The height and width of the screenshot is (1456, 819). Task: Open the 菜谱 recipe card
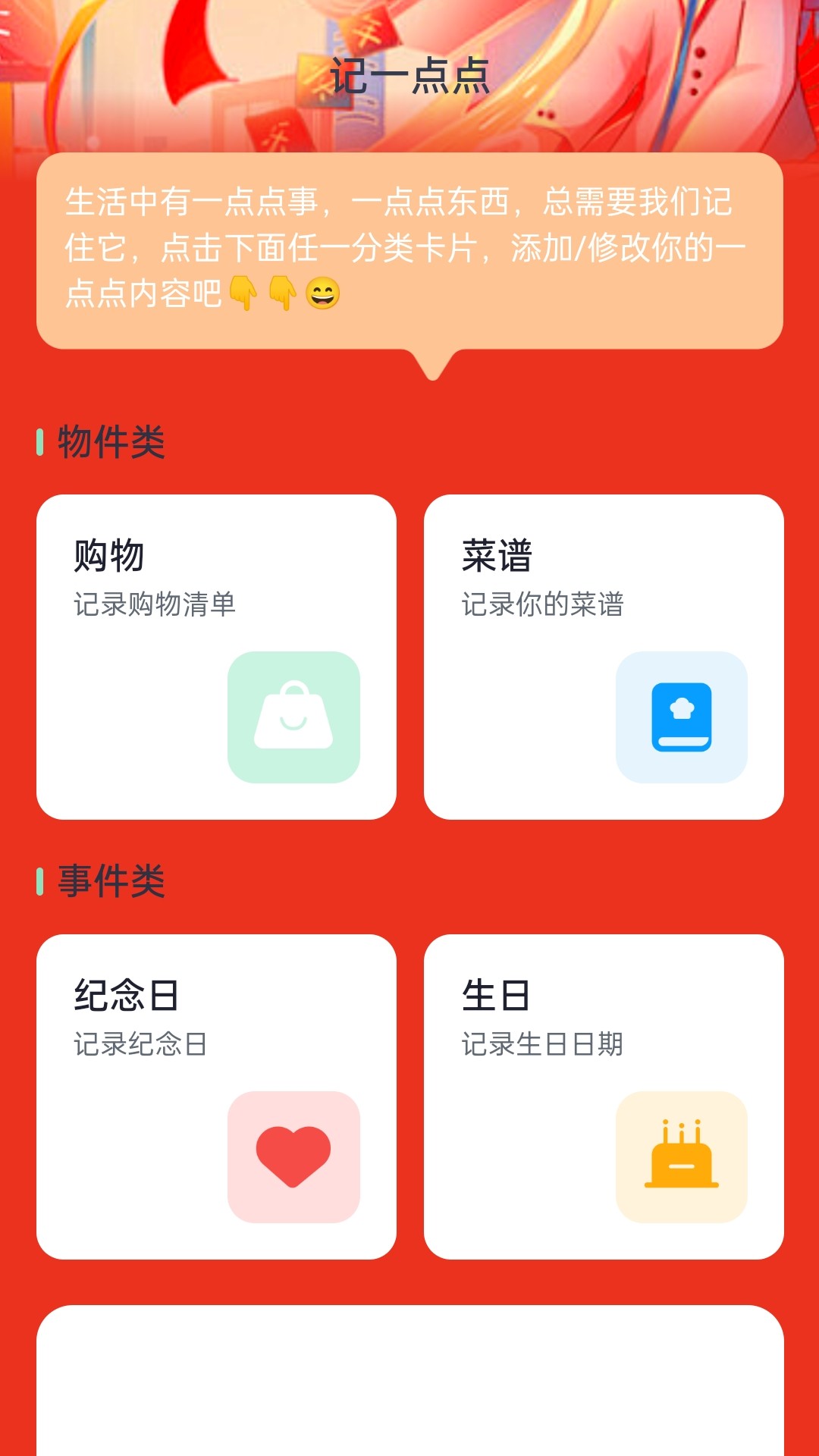[x=604, y=657]
